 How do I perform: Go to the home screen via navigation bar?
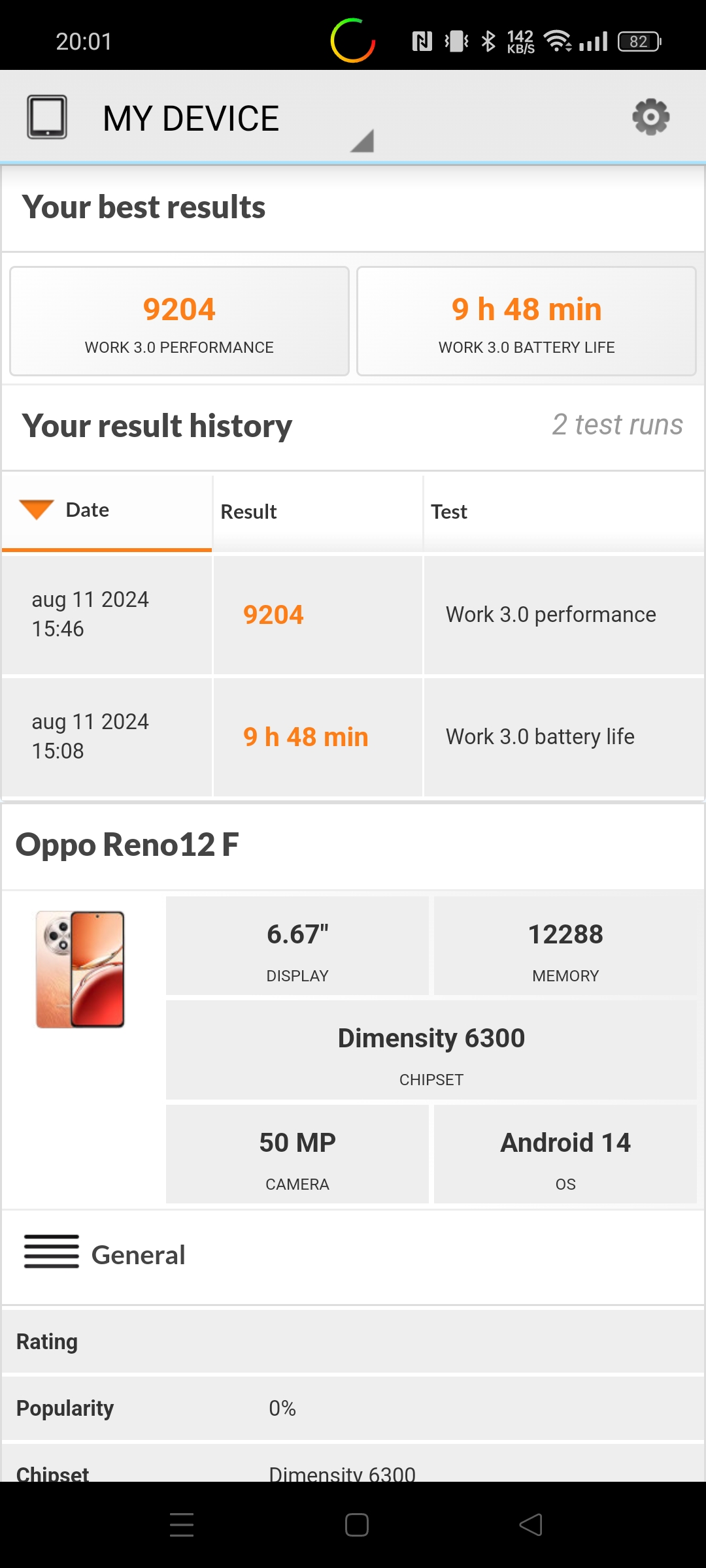click(x=356, y=1525)
